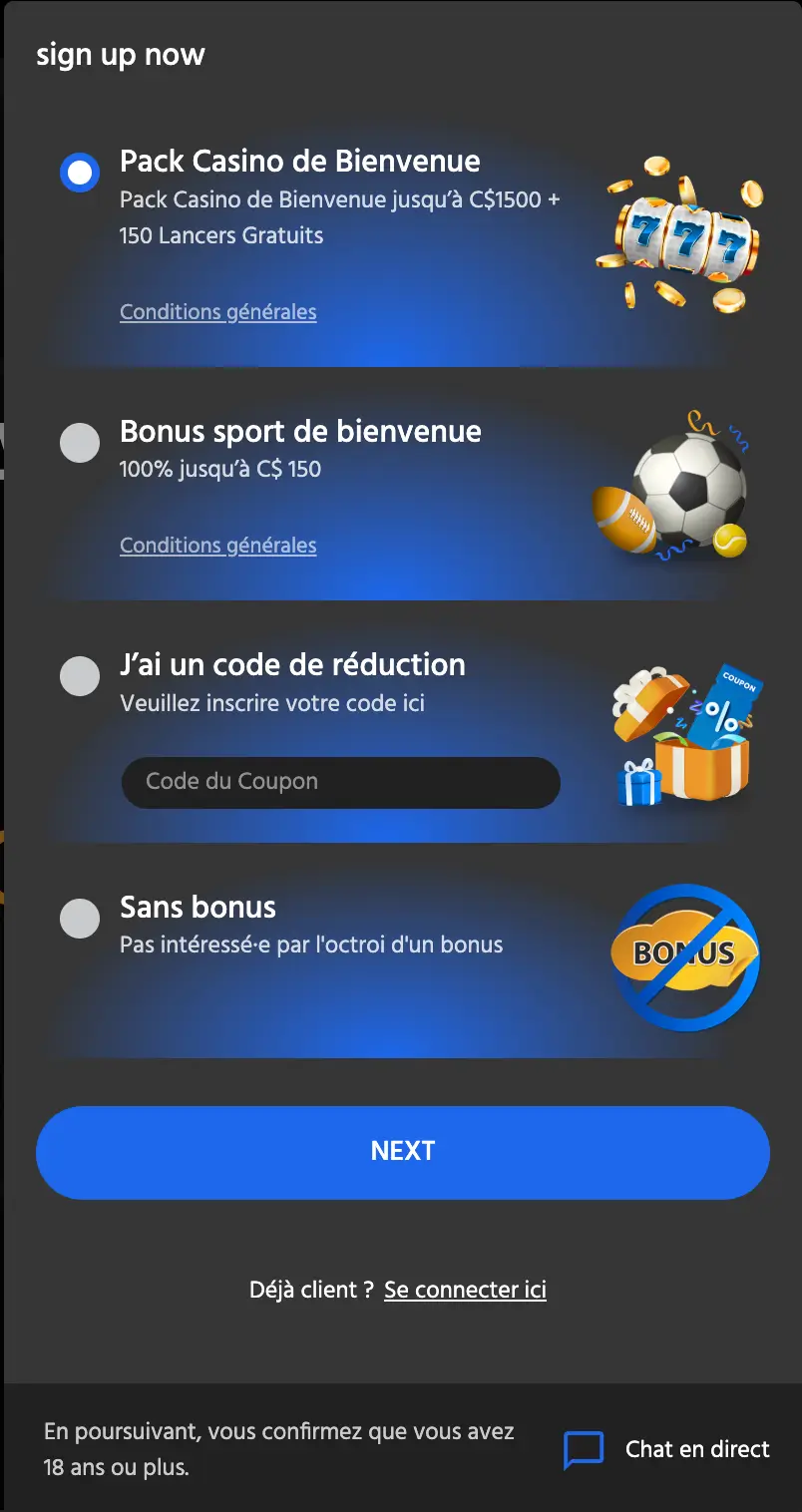Open Conditions générales for the casino pack
This screenshot has width=802, height=1512.
pyautogui.click(x=217, y=312)
